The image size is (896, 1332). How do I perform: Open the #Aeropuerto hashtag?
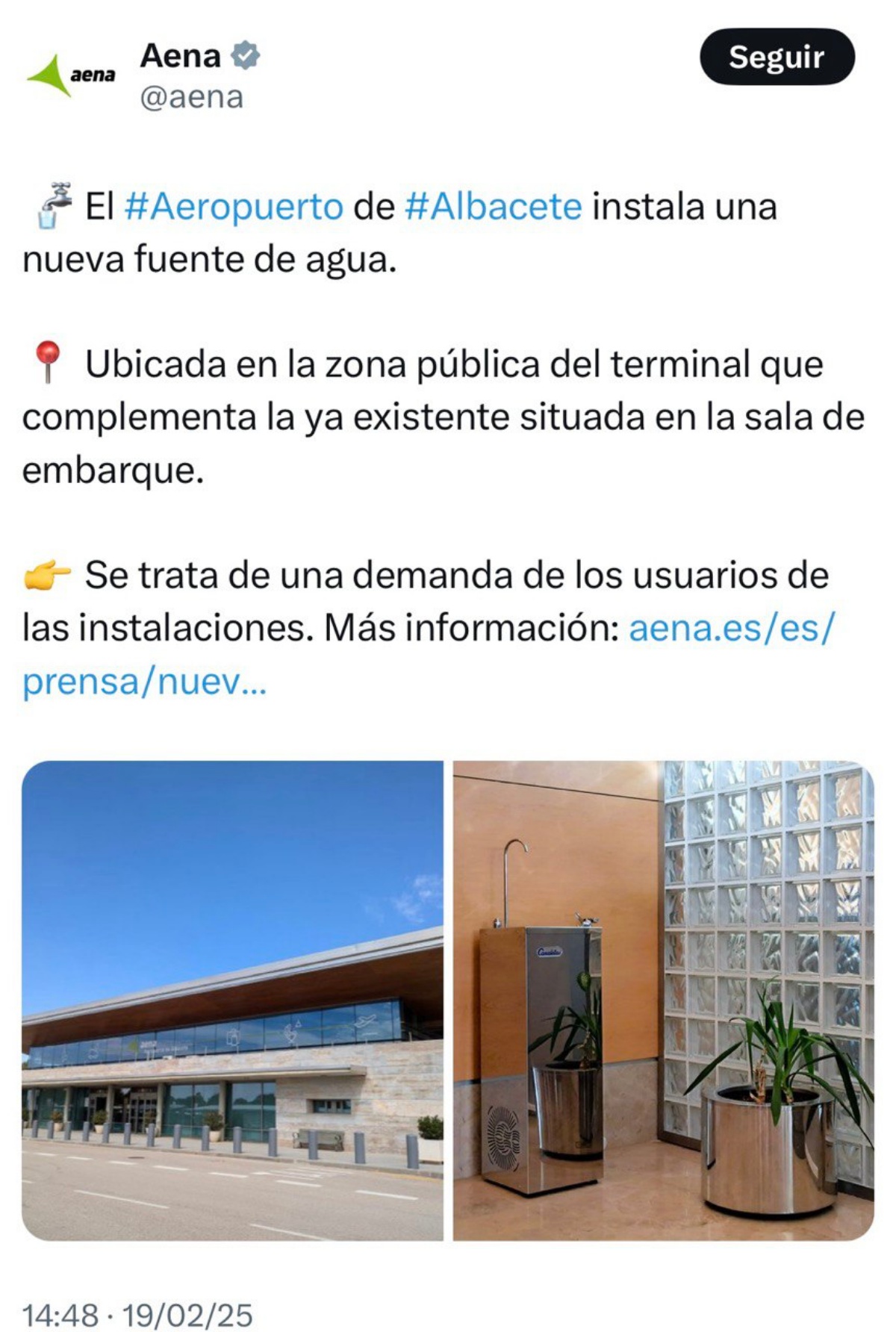(x=234, y=207)
